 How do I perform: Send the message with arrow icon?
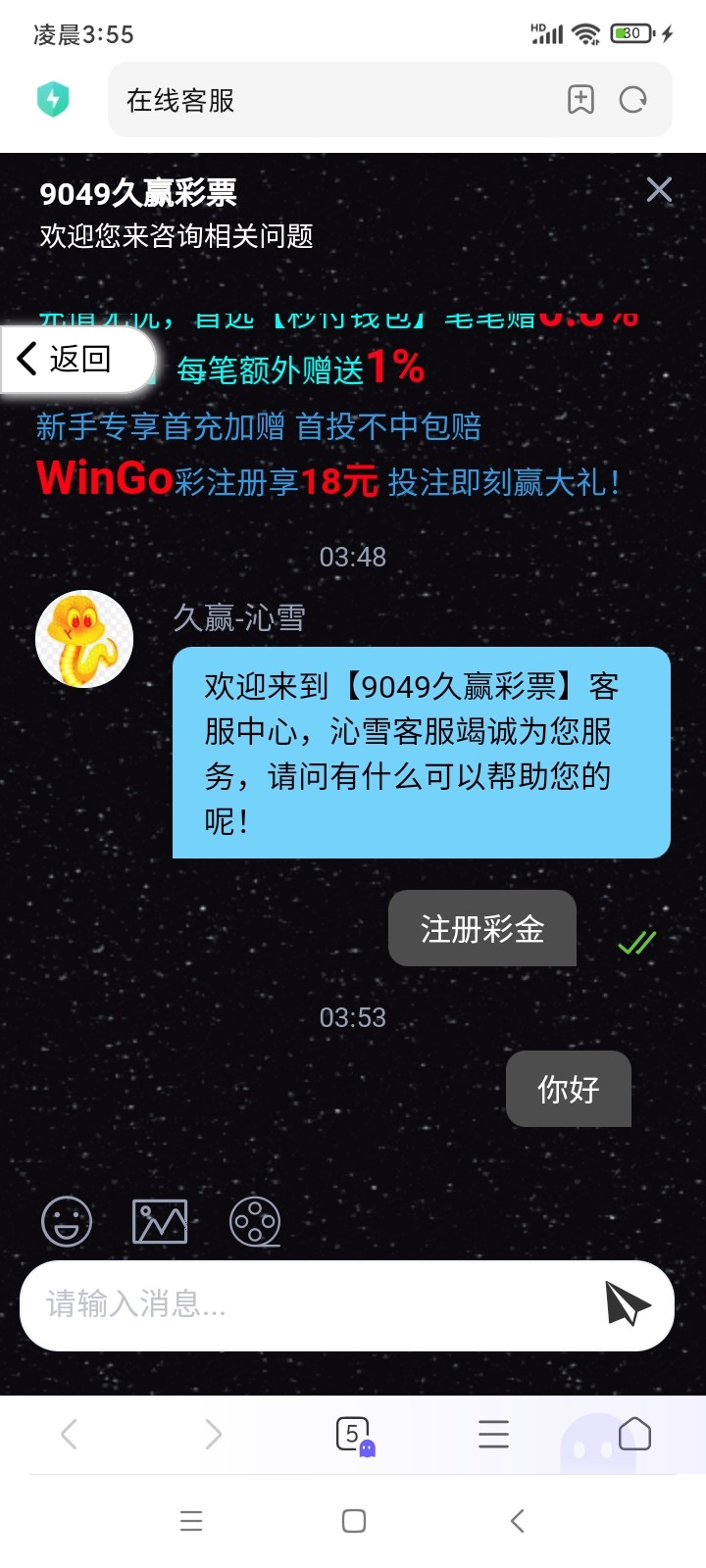pyautogui.click(x=628, y=1303)
